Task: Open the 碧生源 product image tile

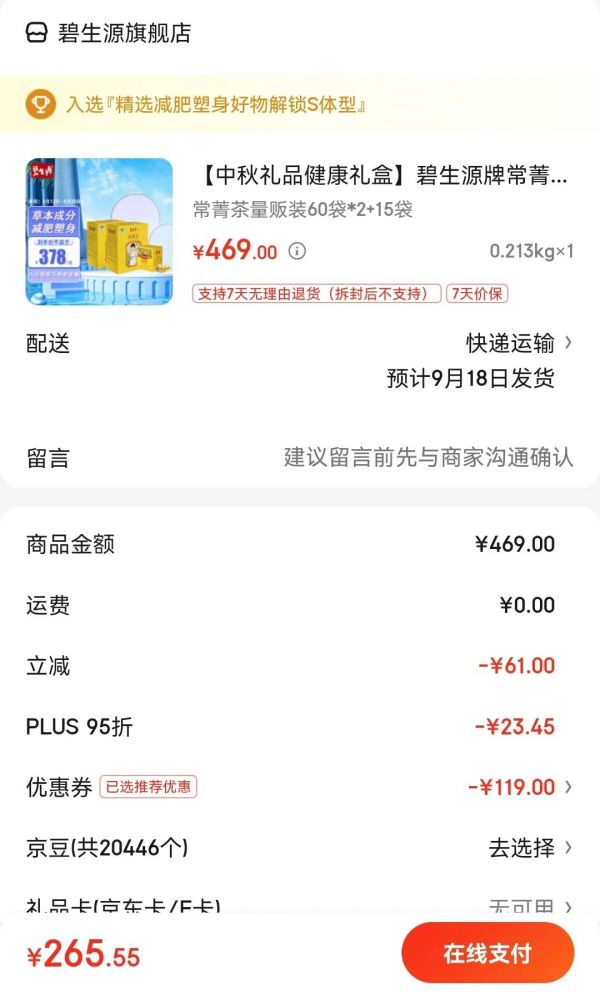Action: (x=99, y=231)
